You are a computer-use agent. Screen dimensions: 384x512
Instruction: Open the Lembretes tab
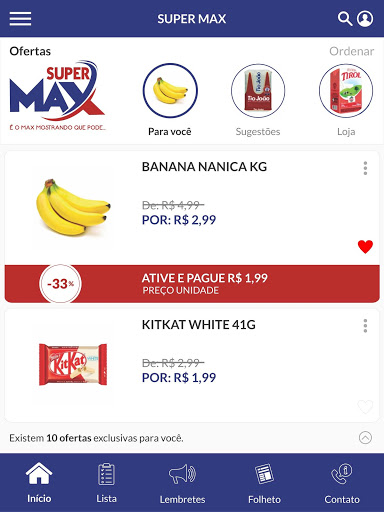coord(182,482)
